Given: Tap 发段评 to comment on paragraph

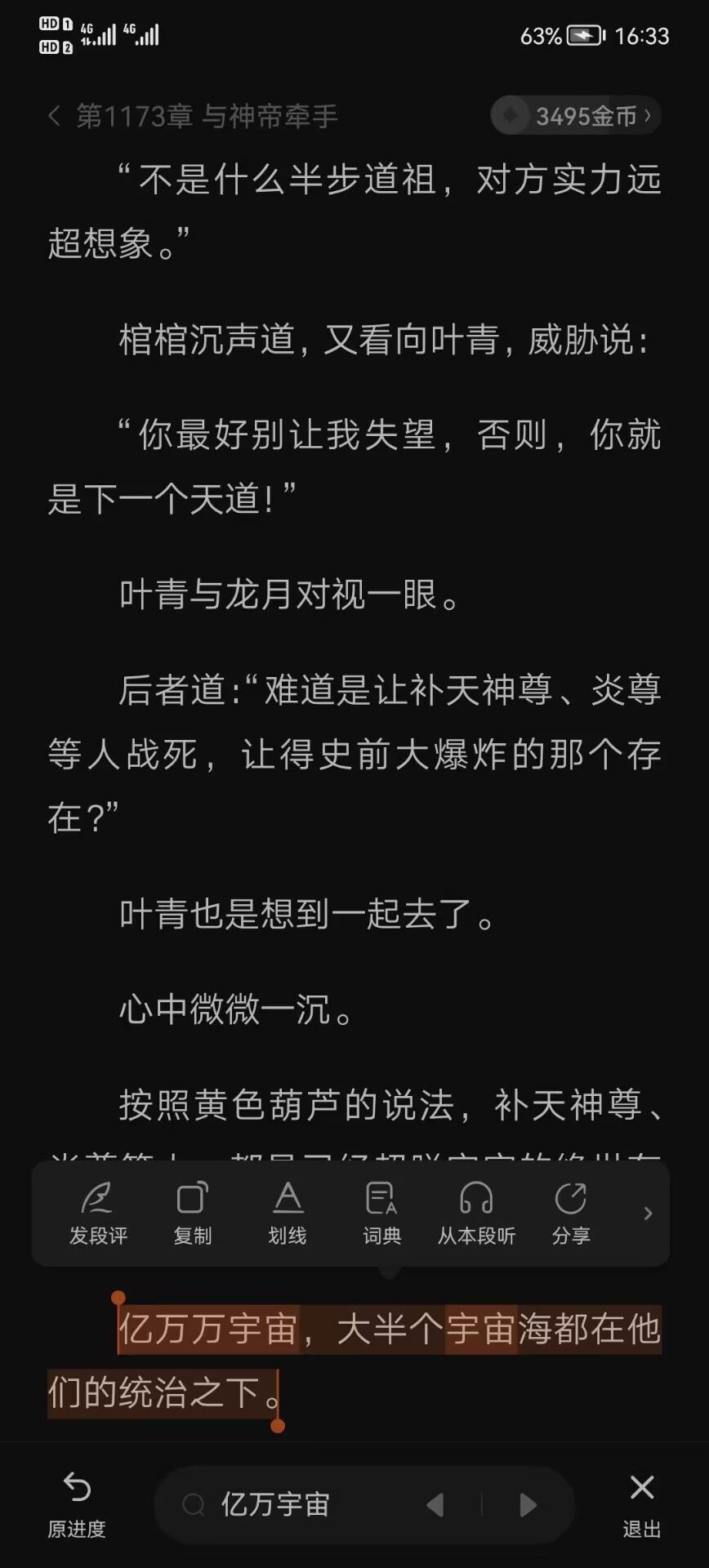Looking at the screenshot, I should [x=98, y=1213].
